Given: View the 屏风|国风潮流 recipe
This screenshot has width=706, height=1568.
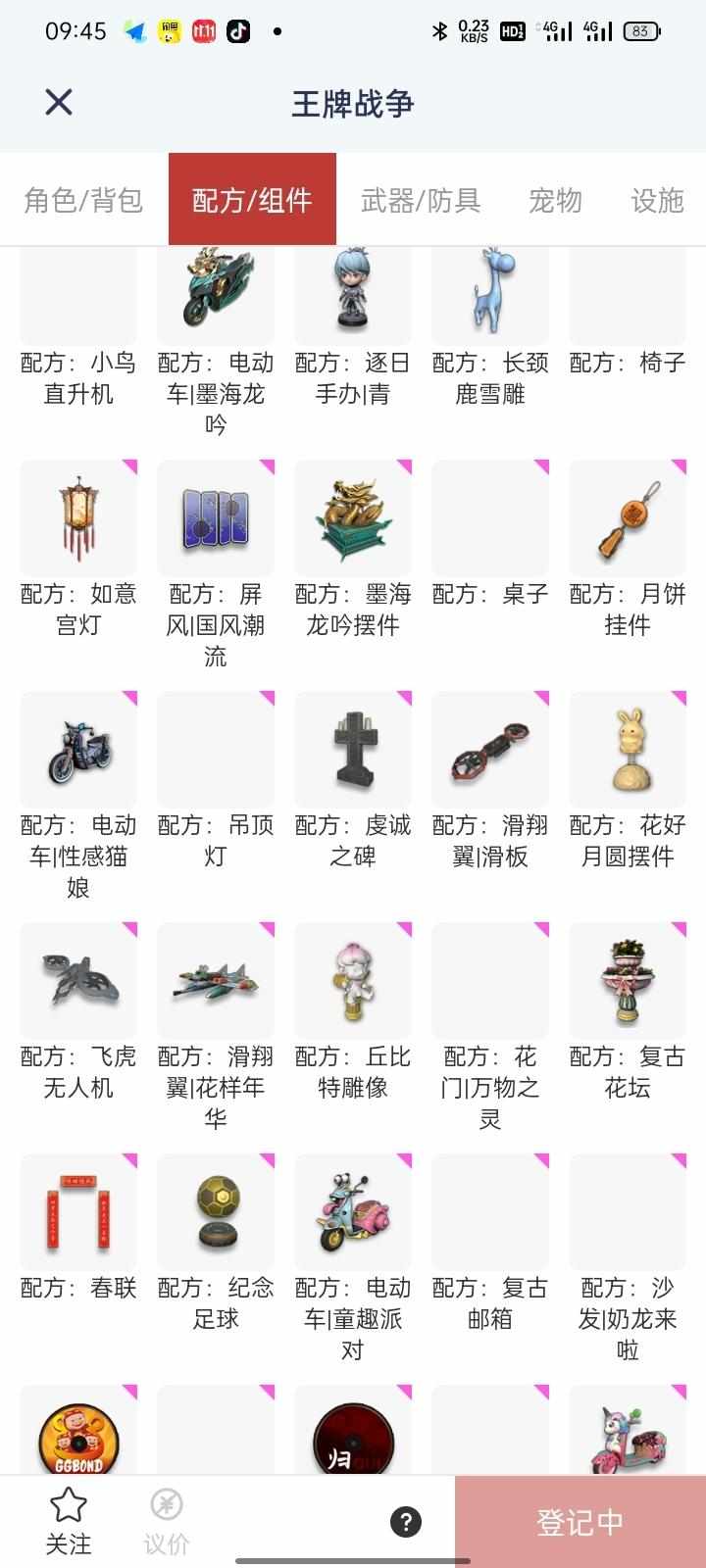Looking at the screenshot, I should [216, 517].
